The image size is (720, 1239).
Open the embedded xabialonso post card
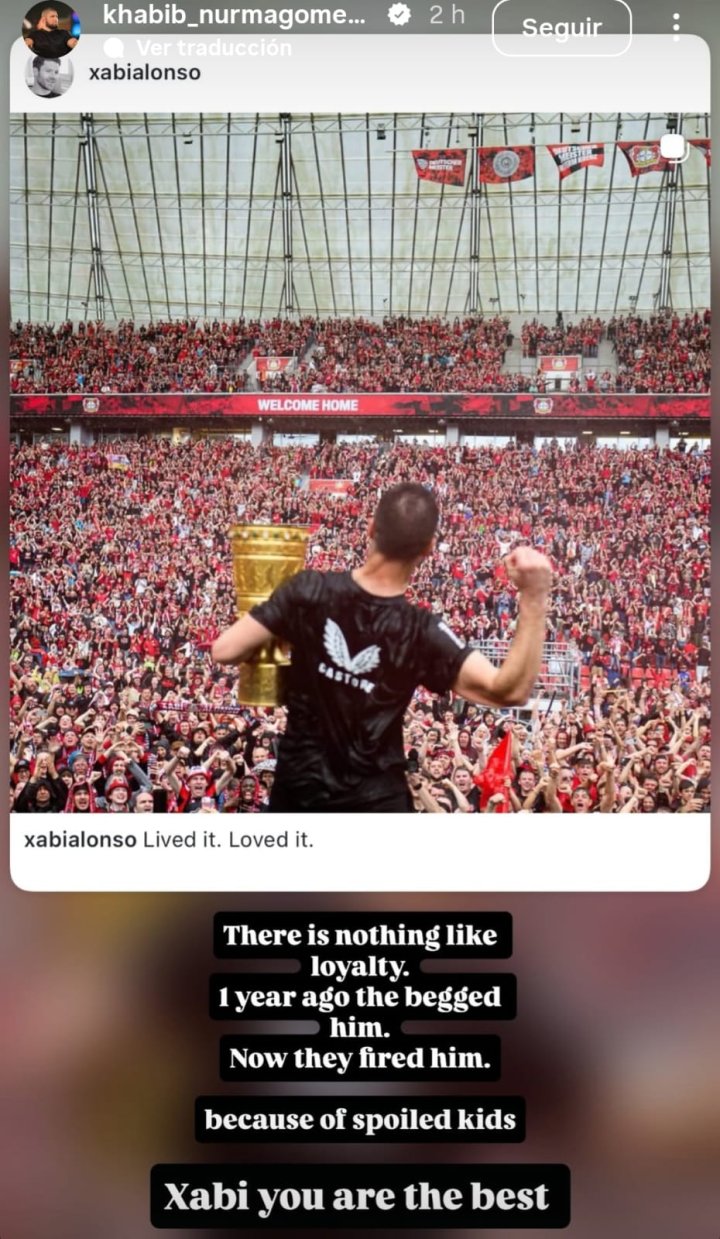(360, 470)
